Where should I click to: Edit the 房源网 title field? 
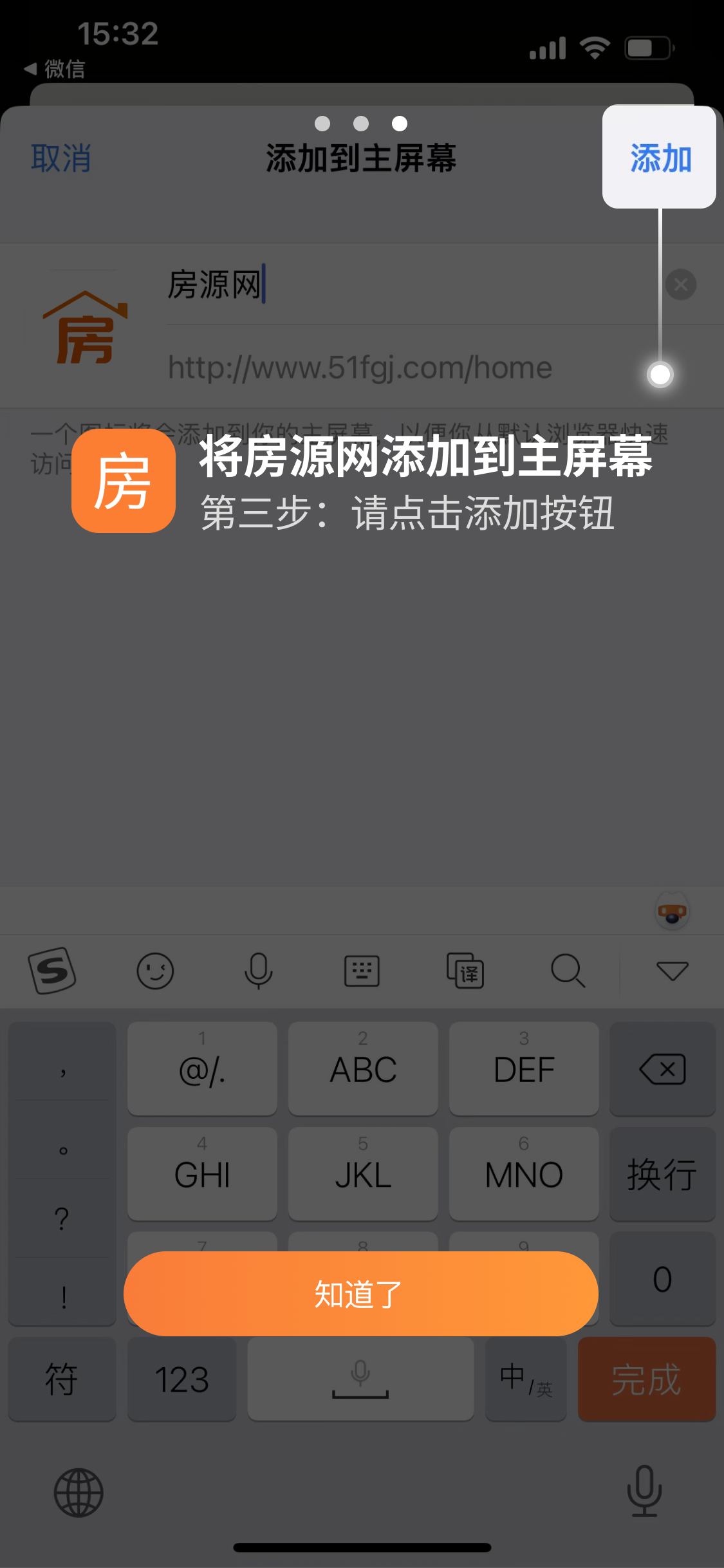(386, 284)
